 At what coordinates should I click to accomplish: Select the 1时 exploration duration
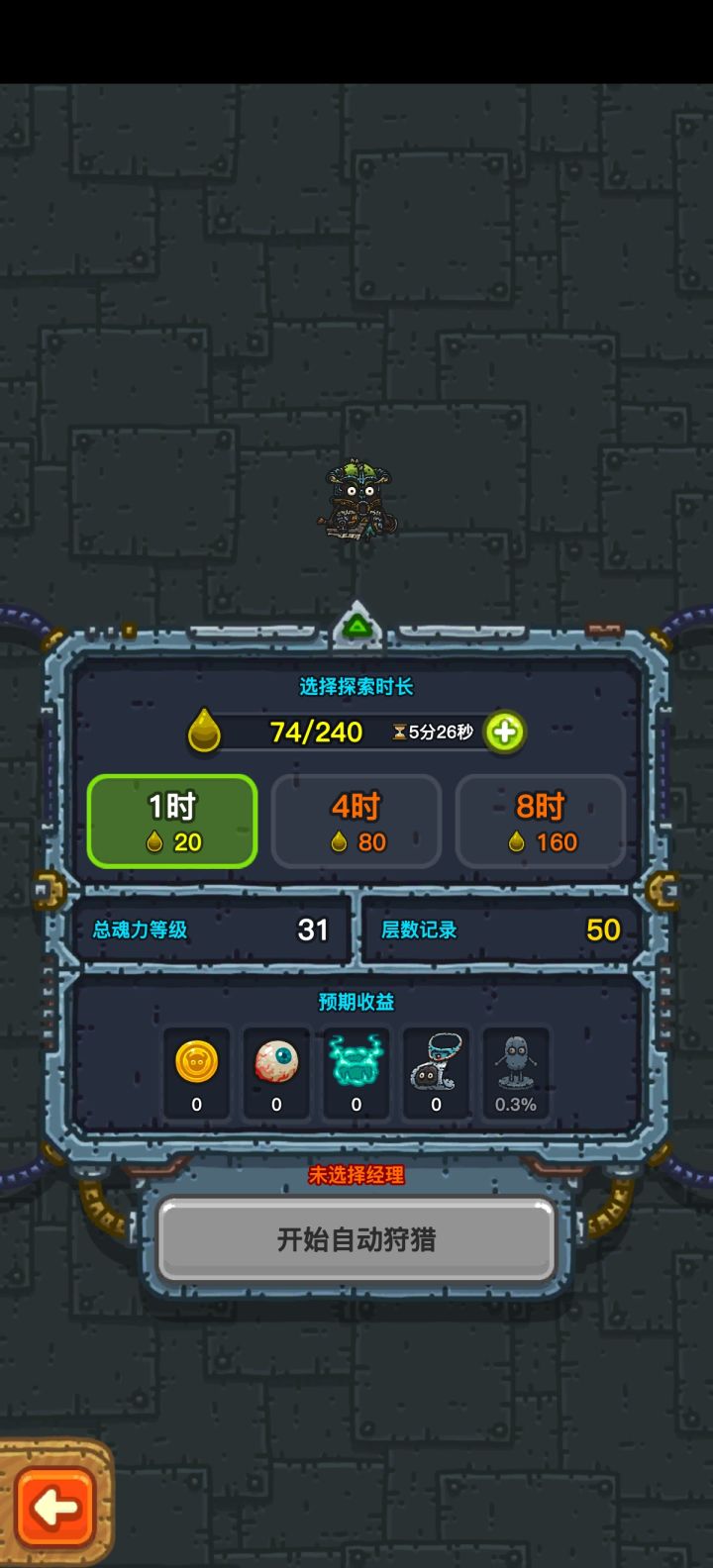(171, 821)
